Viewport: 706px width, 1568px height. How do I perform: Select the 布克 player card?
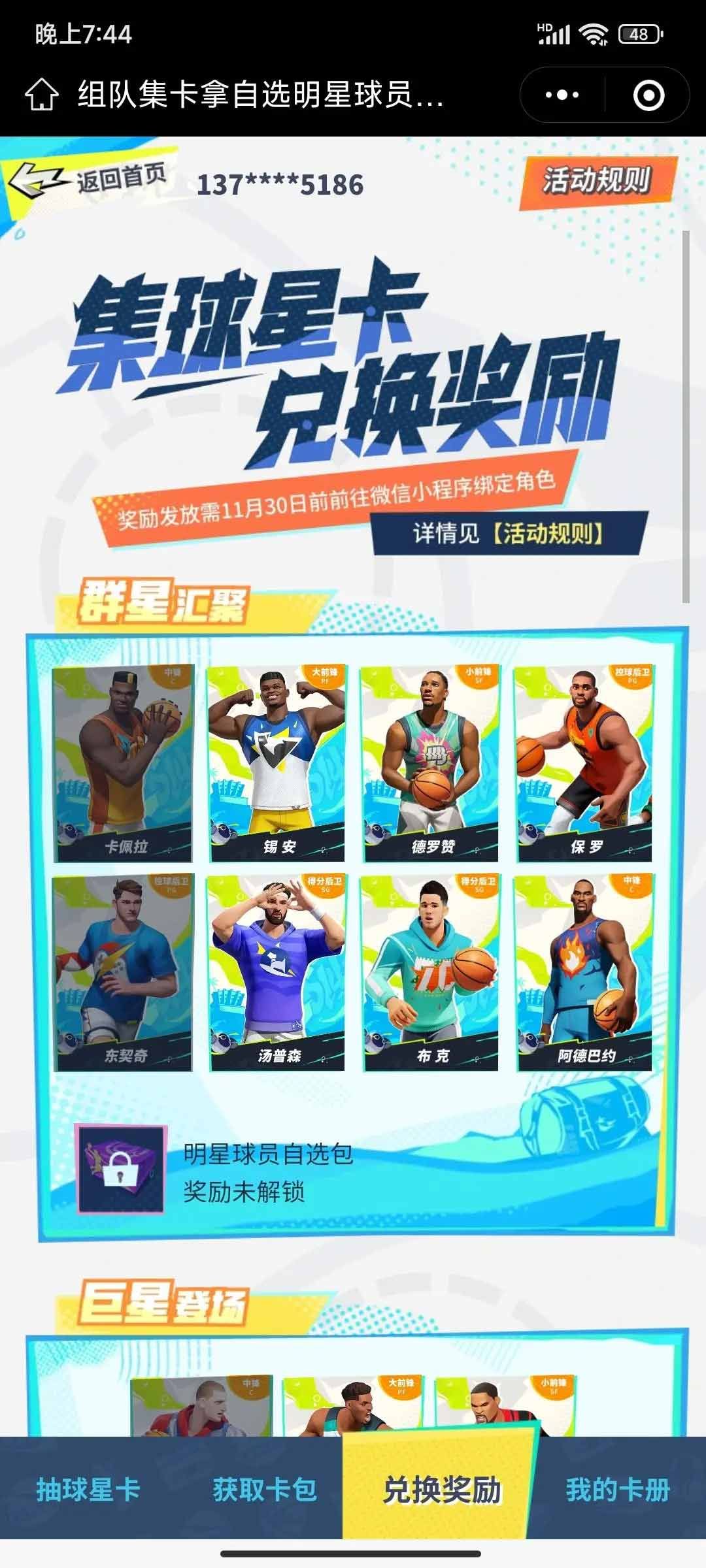(431, 973)
